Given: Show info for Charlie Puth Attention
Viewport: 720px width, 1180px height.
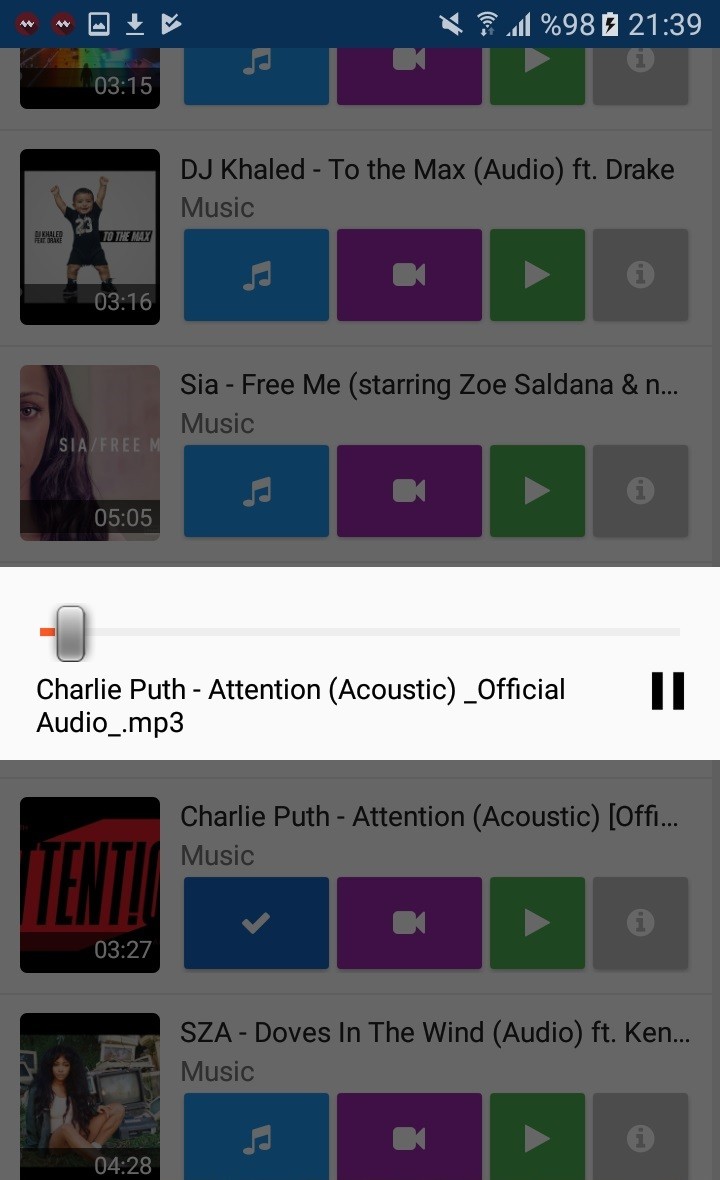Looking at the screenshot, I should click(640, 923).
